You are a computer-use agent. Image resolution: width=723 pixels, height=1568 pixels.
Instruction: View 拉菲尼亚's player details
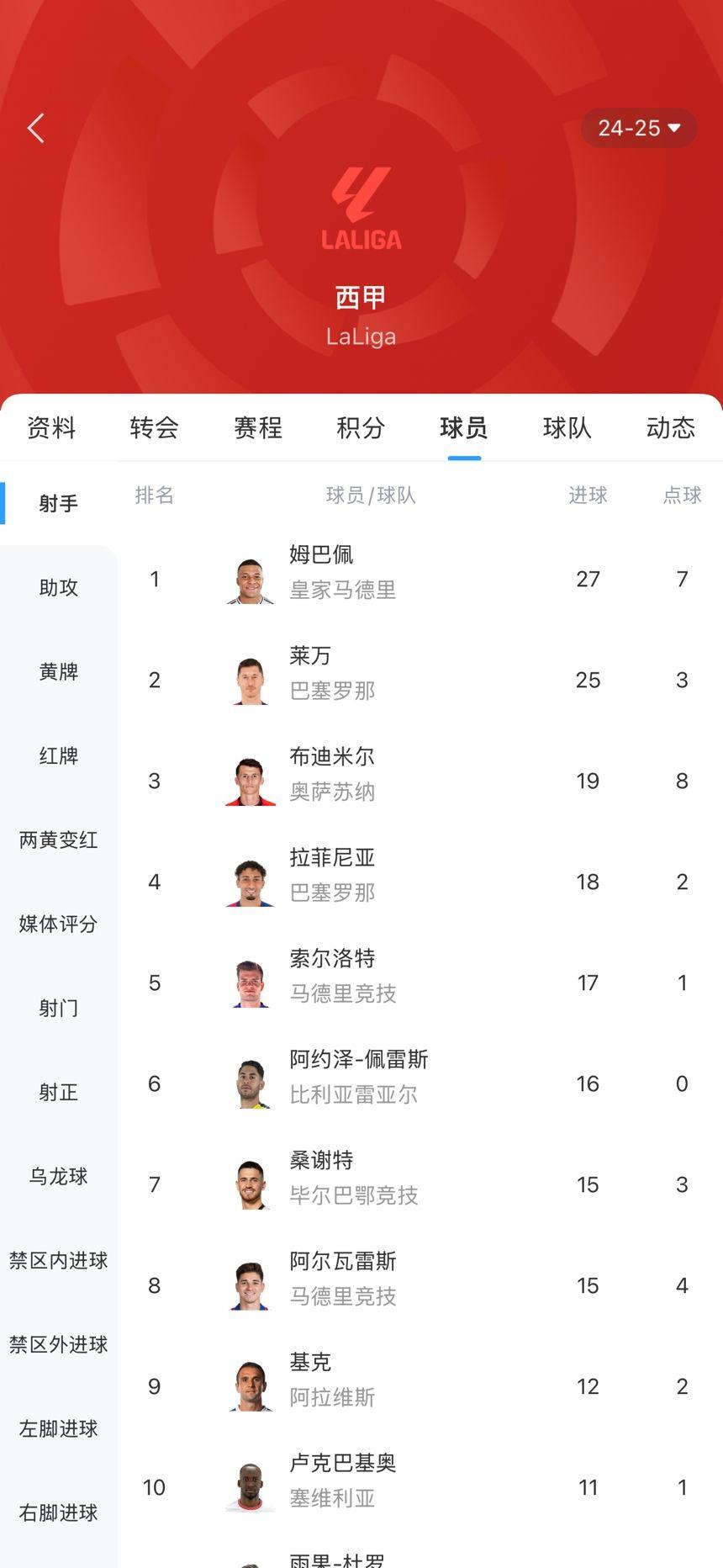[420, 882]
